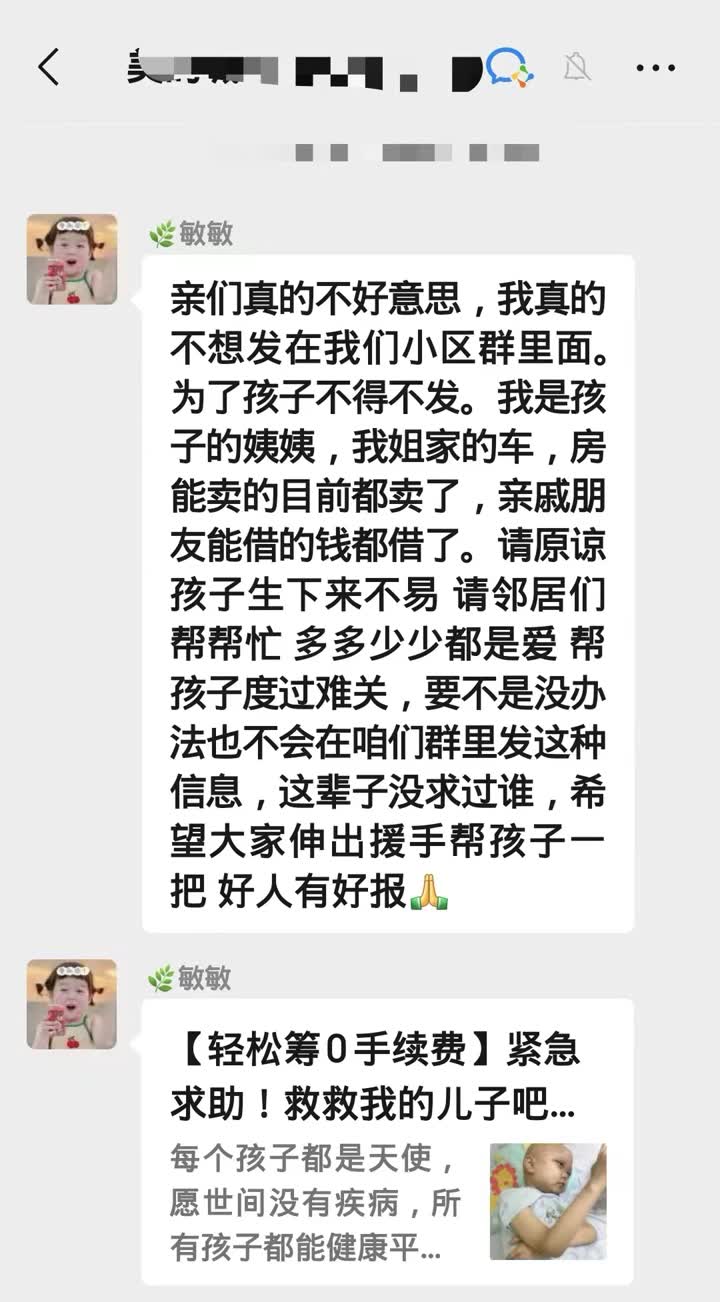Open 敏敏's avatar on the long message
Viewport: 720px width, 1302px height.
pos(72,259)
